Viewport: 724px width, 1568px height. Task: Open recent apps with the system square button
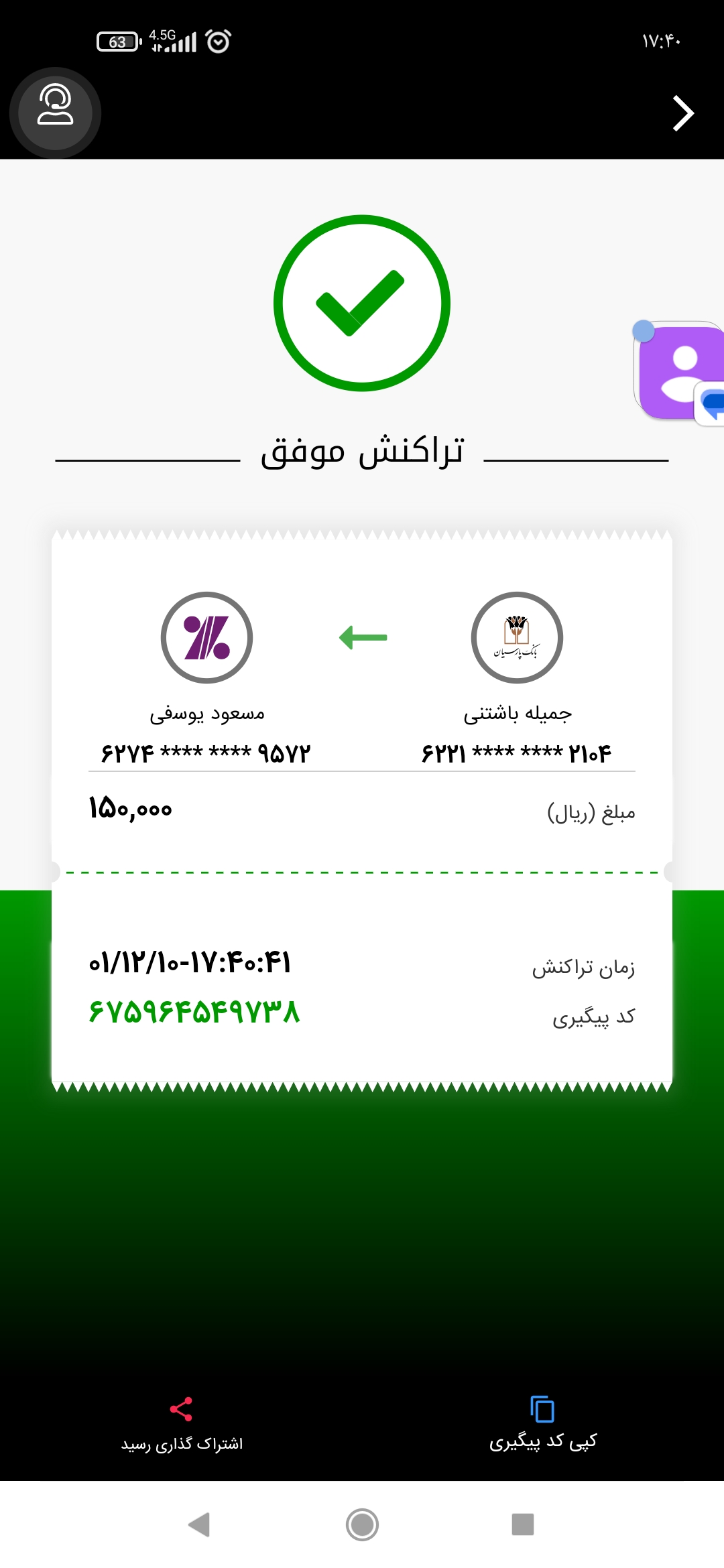click(x=523, y=1524)
